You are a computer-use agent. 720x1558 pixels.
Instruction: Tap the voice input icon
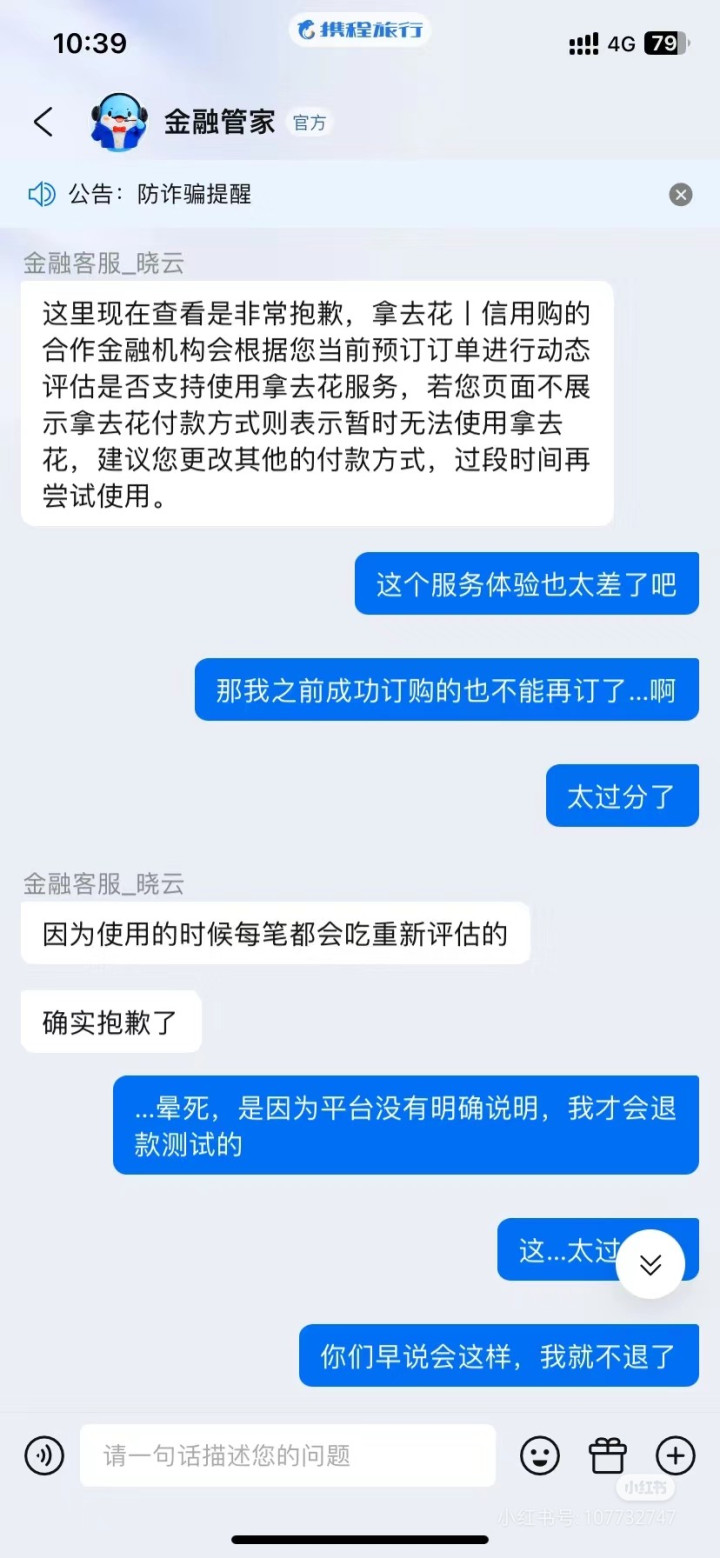coord(44,1455)
